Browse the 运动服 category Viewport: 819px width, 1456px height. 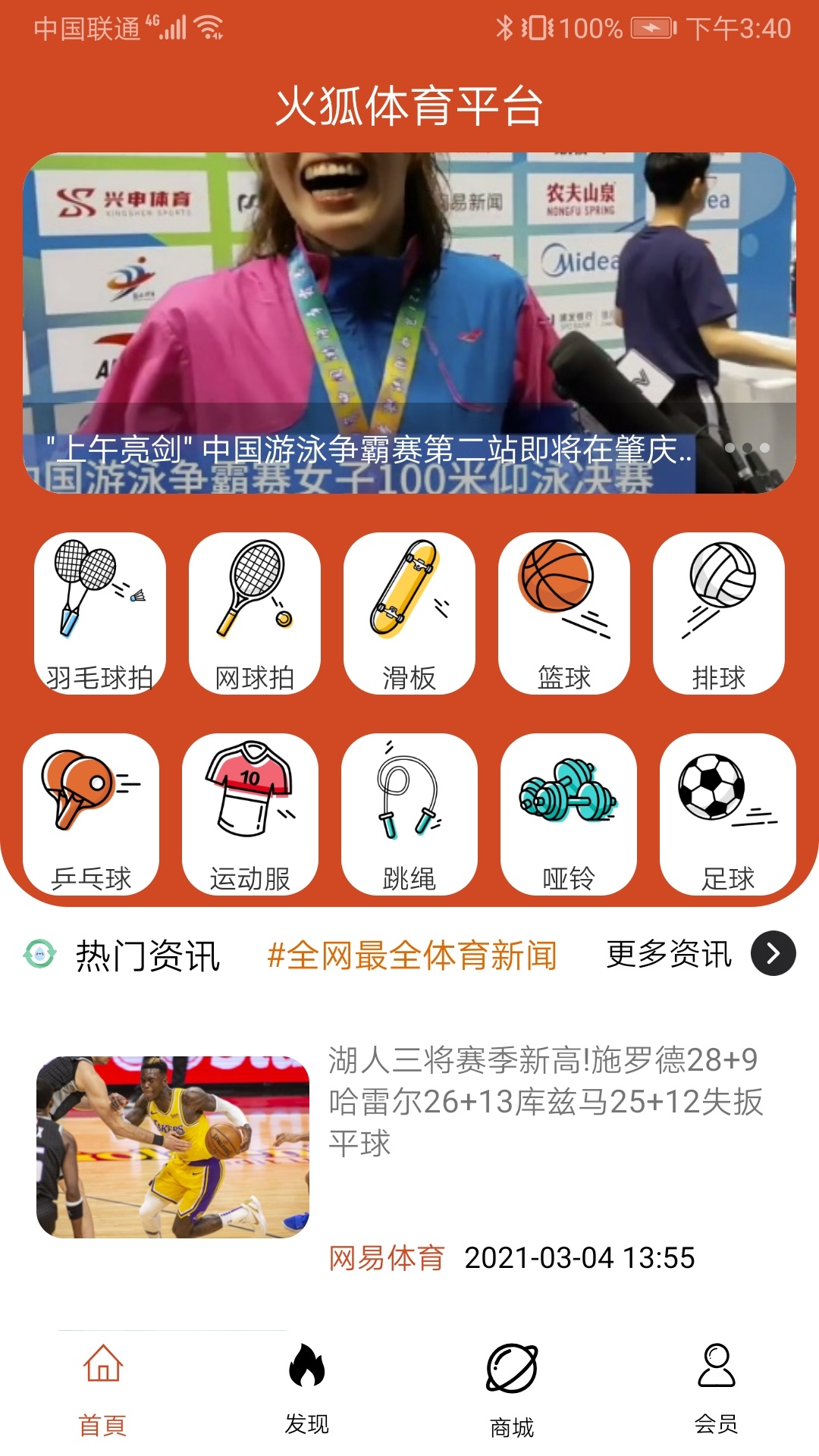(x=250, y=814)
